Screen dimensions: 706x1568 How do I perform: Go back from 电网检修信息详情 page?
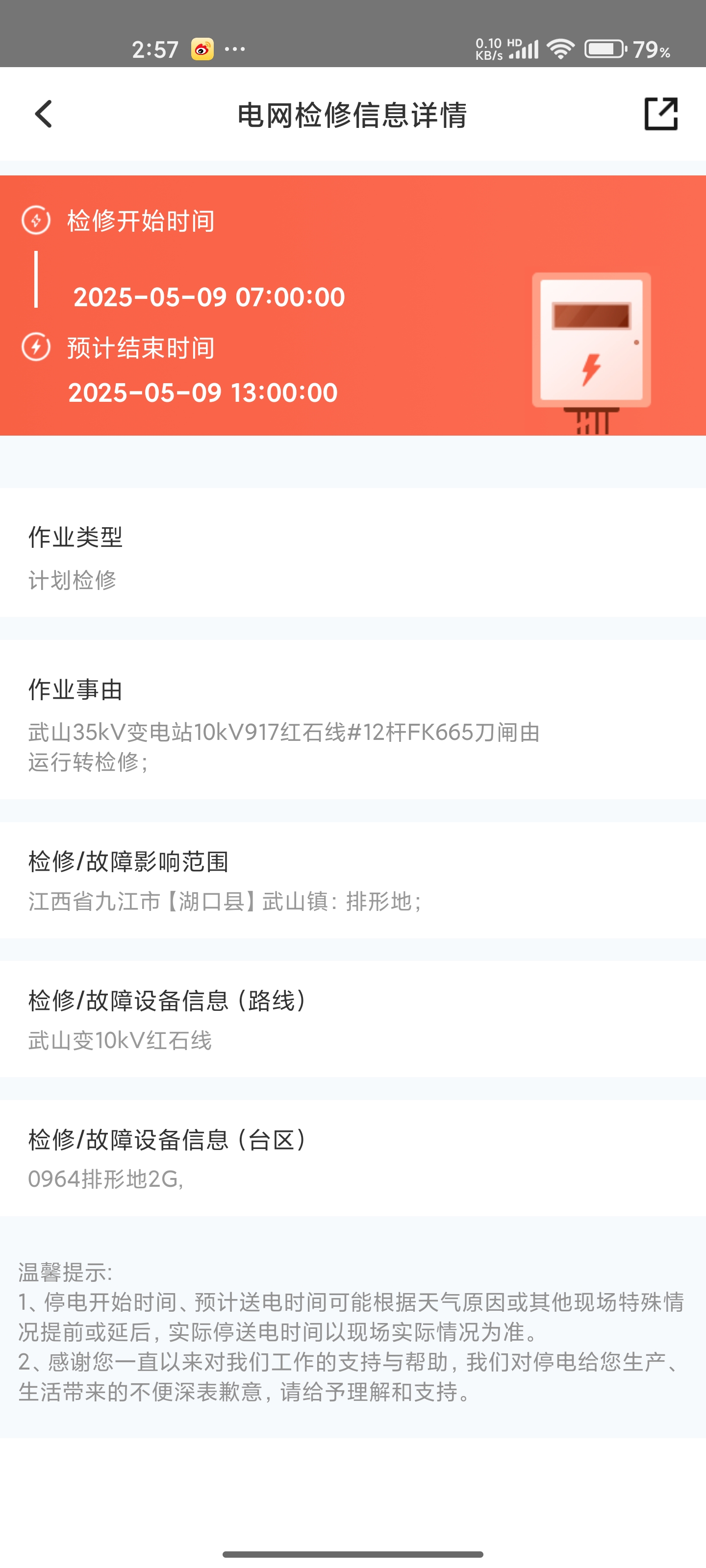(x=44, y=114)
